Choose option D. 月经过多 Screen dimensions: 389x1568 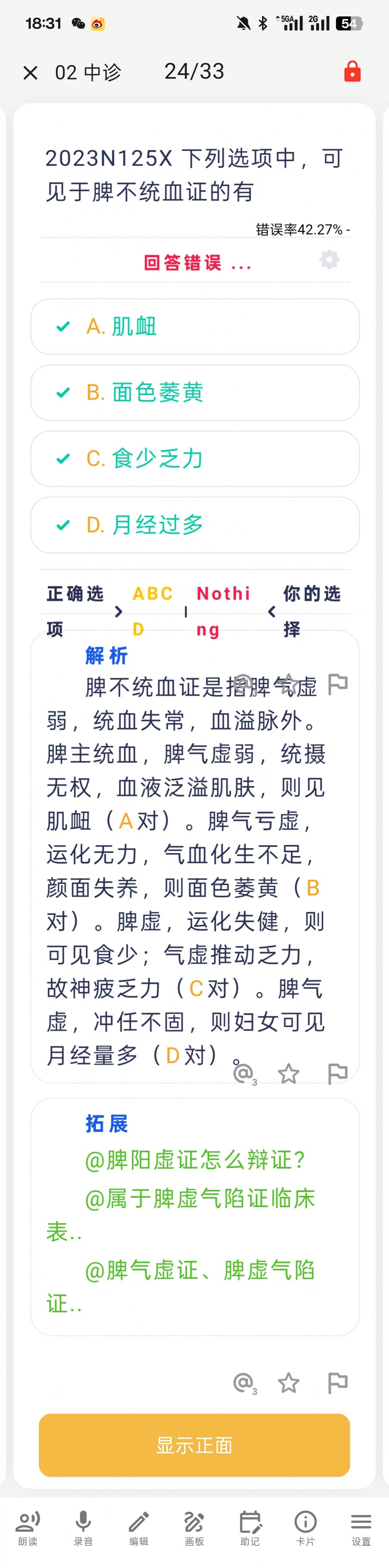pos(195,525)
